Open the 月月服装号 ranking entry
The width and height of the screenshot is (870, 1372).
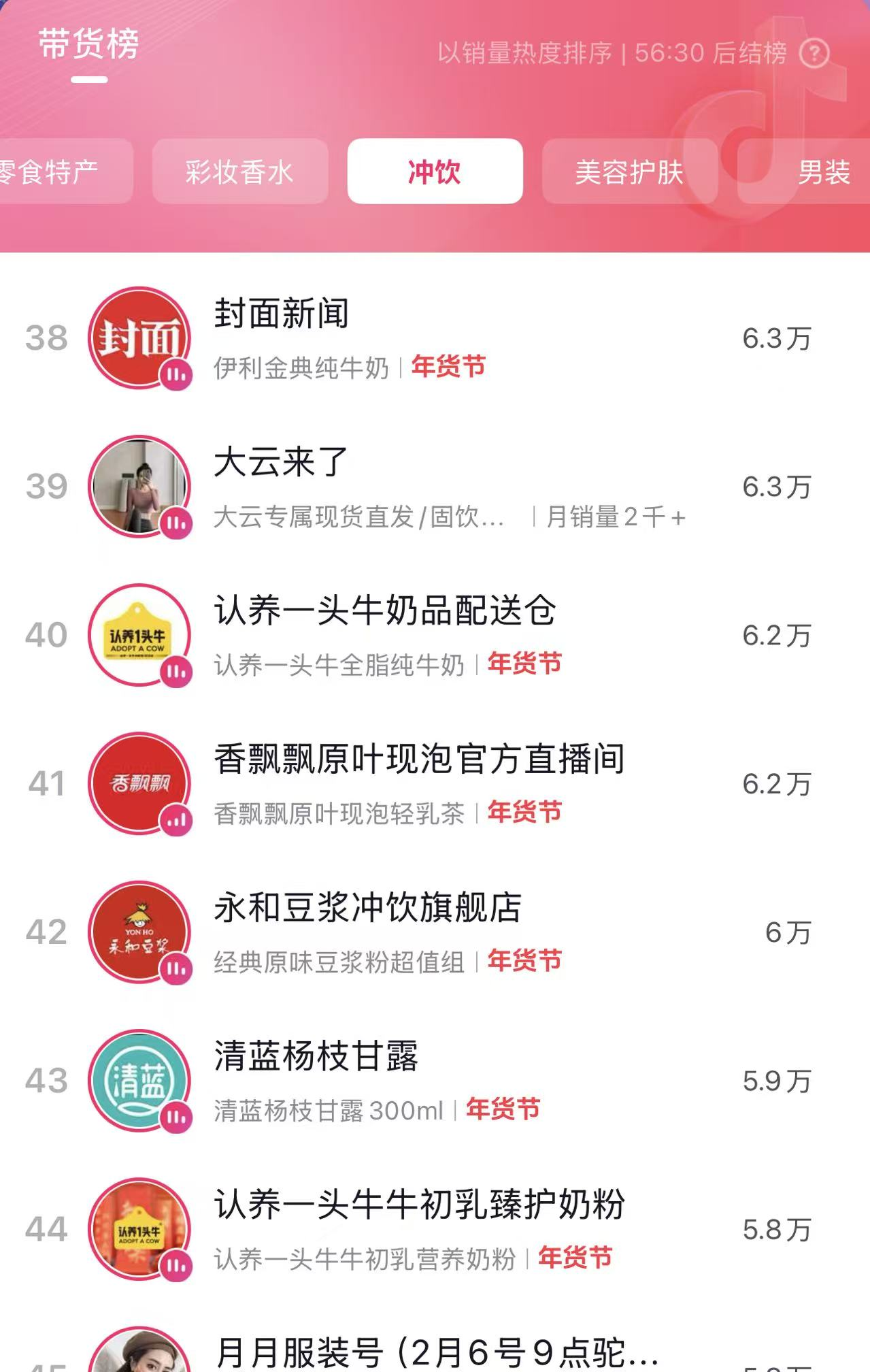point(435,1352)
